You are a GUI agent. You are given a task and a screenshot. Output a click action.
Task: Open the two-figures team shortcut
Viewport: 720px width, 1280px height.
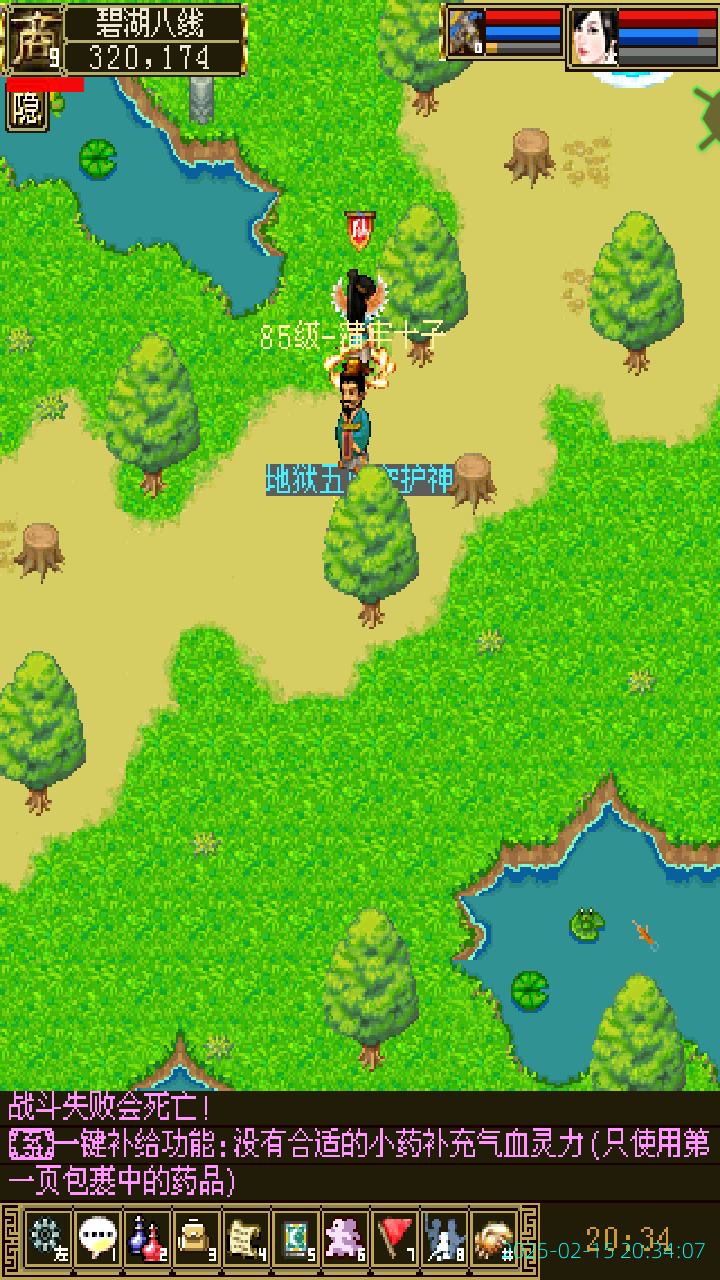[444, 1238]
